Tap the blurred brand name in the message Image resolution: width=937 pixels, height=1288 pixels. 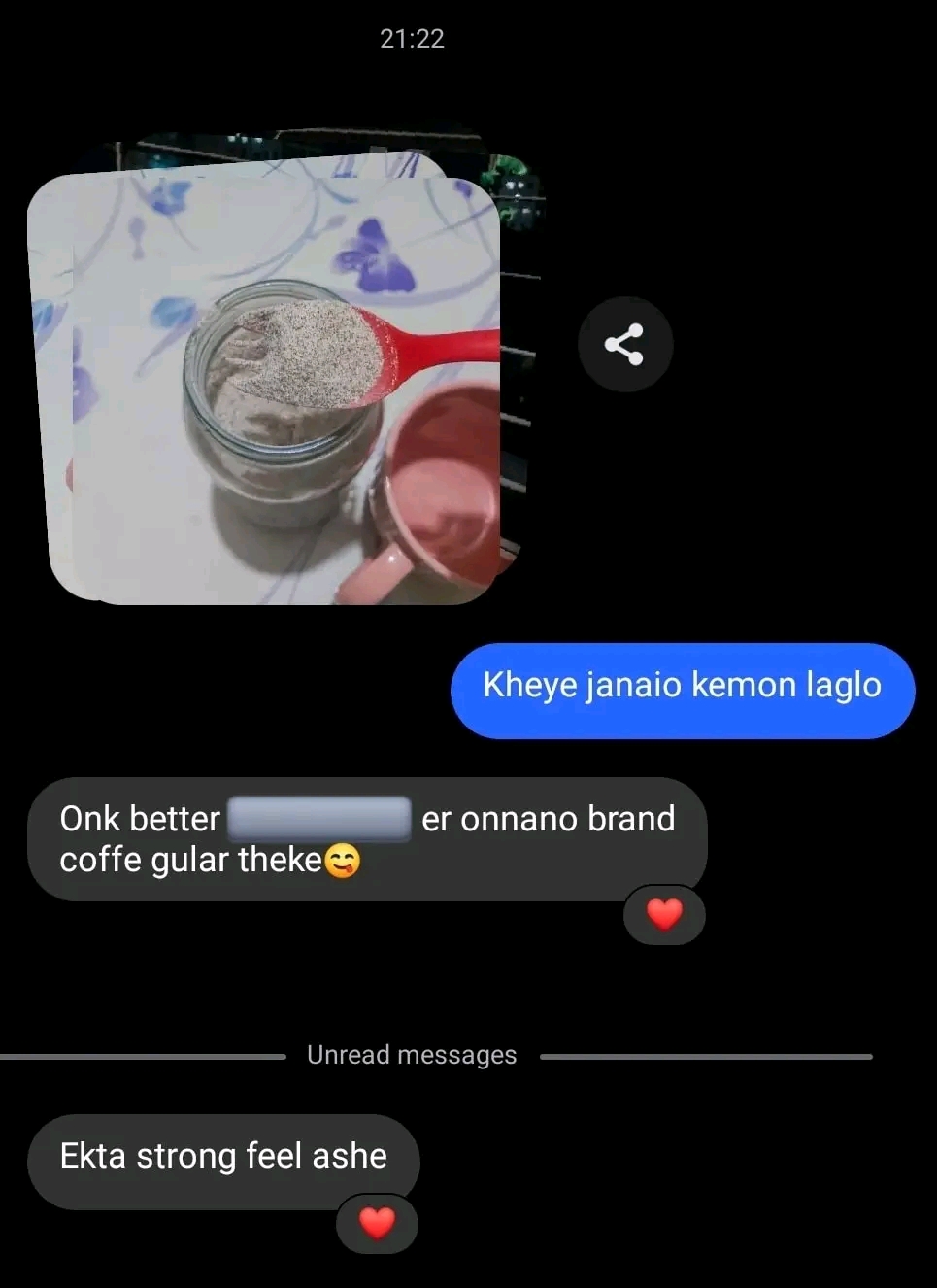pyautogui.click(x=319, y=817)
